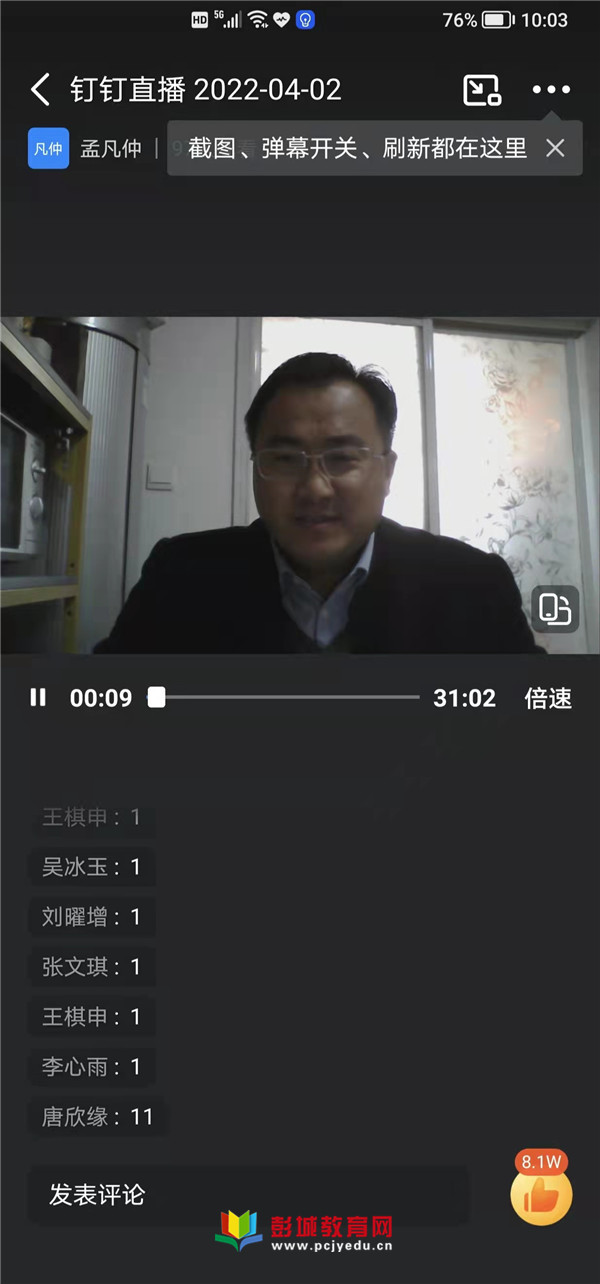600x1284 pixels.
Task: Rotate video to fullscreen mode
Action: click(554, 609)
